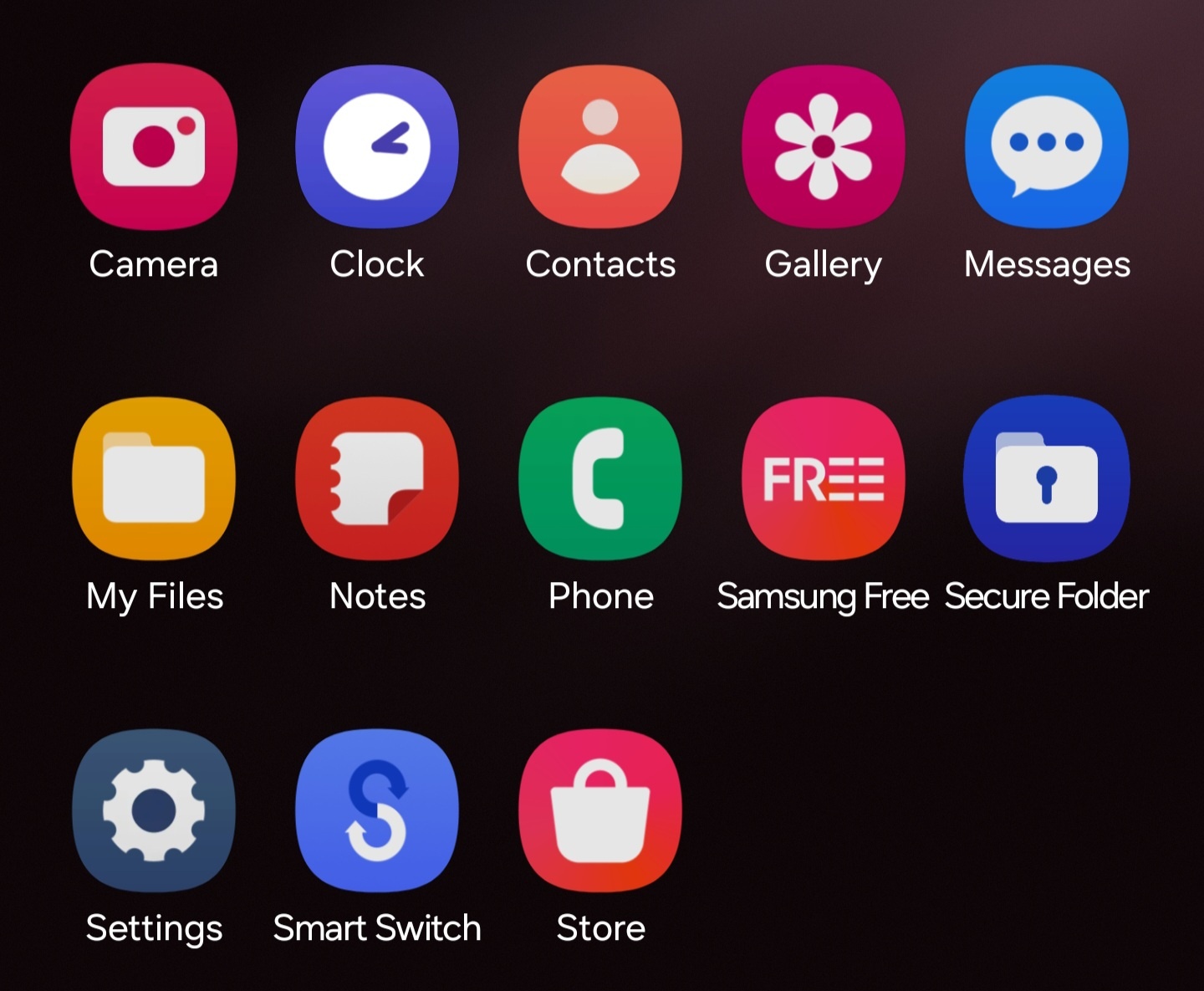Open Settings
The image size is (1204, 991).
pos(154,810)
